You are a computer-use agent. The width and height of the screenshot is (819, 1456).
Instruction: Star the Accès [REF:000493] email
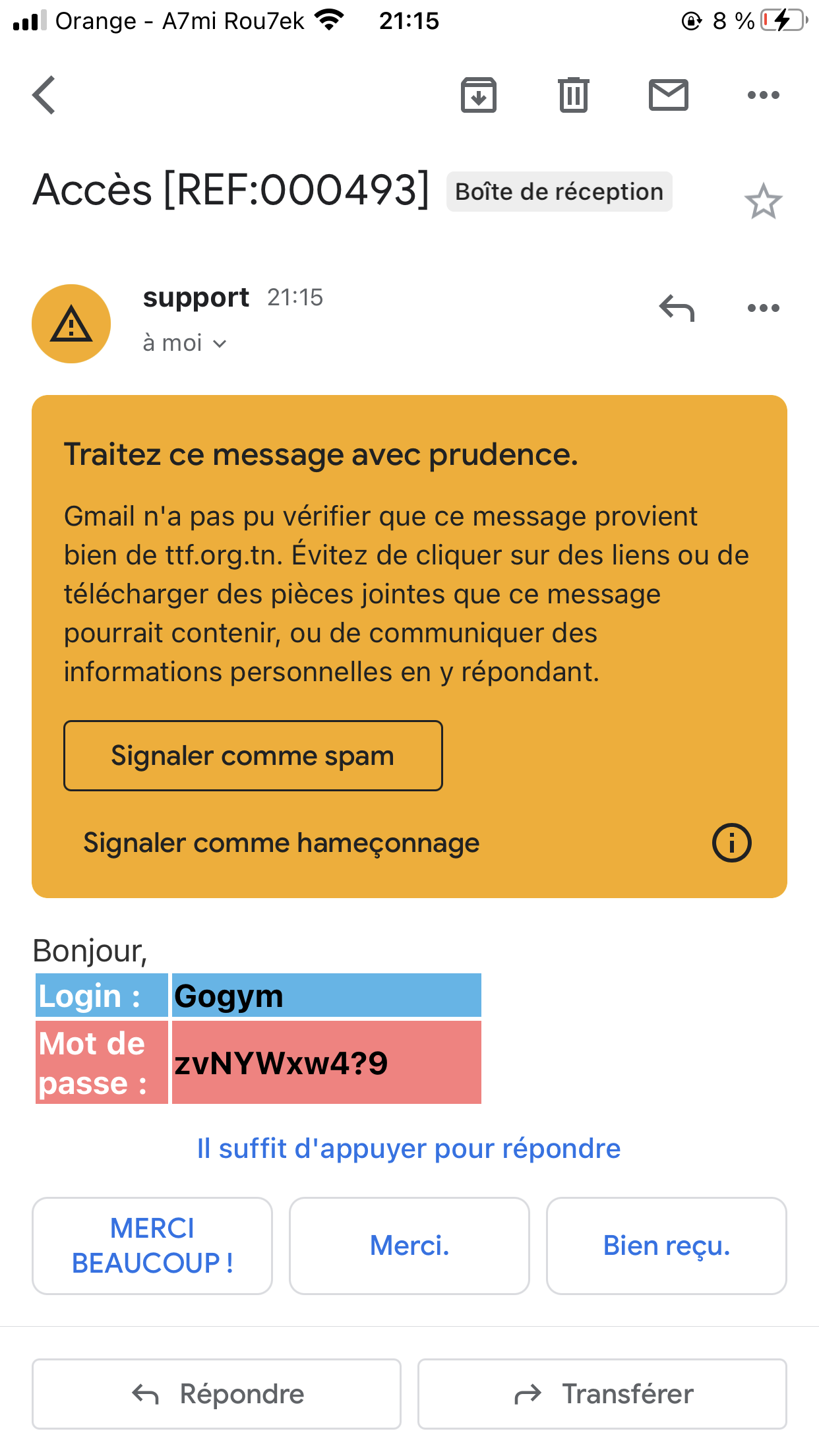(x=763, y=201)
